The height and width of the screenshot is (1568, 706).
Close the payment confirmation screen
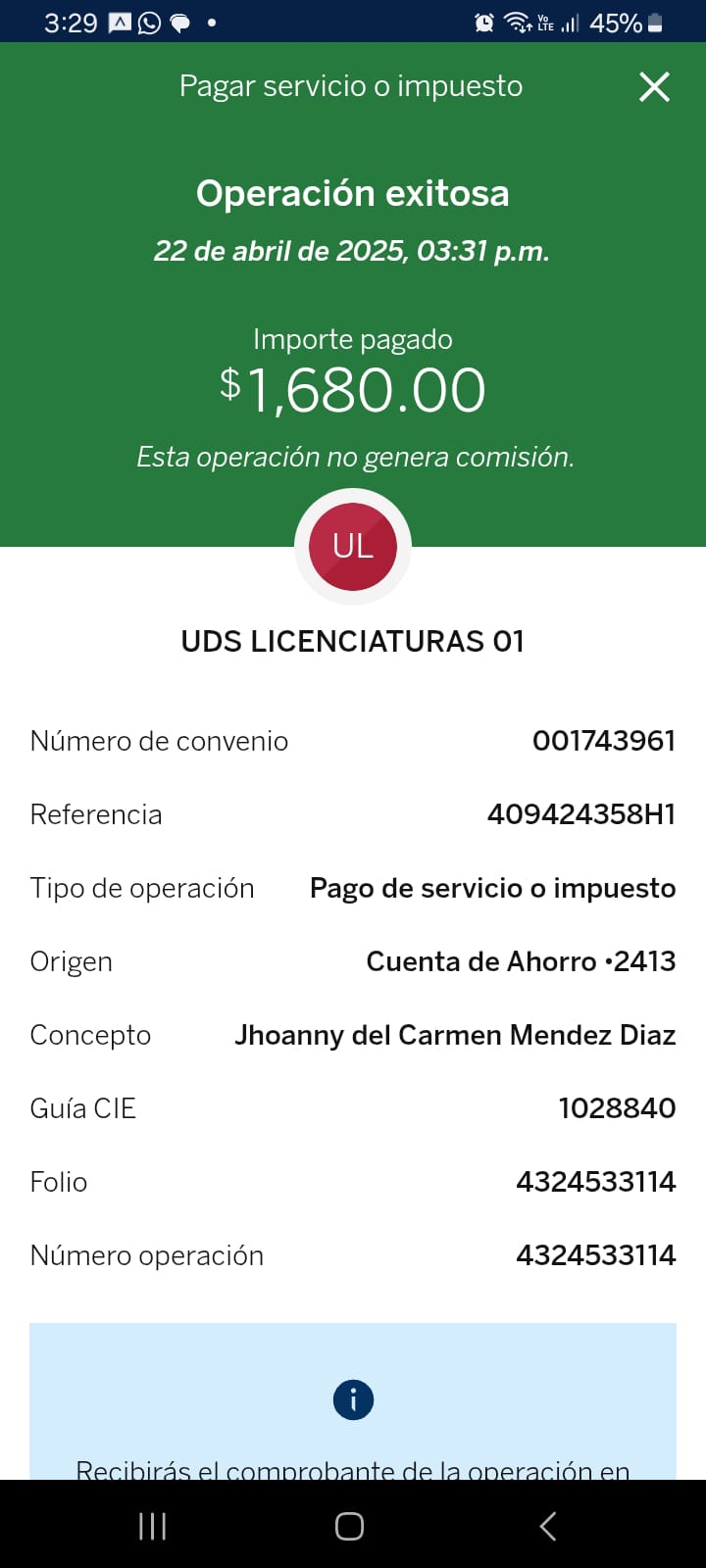654,87
